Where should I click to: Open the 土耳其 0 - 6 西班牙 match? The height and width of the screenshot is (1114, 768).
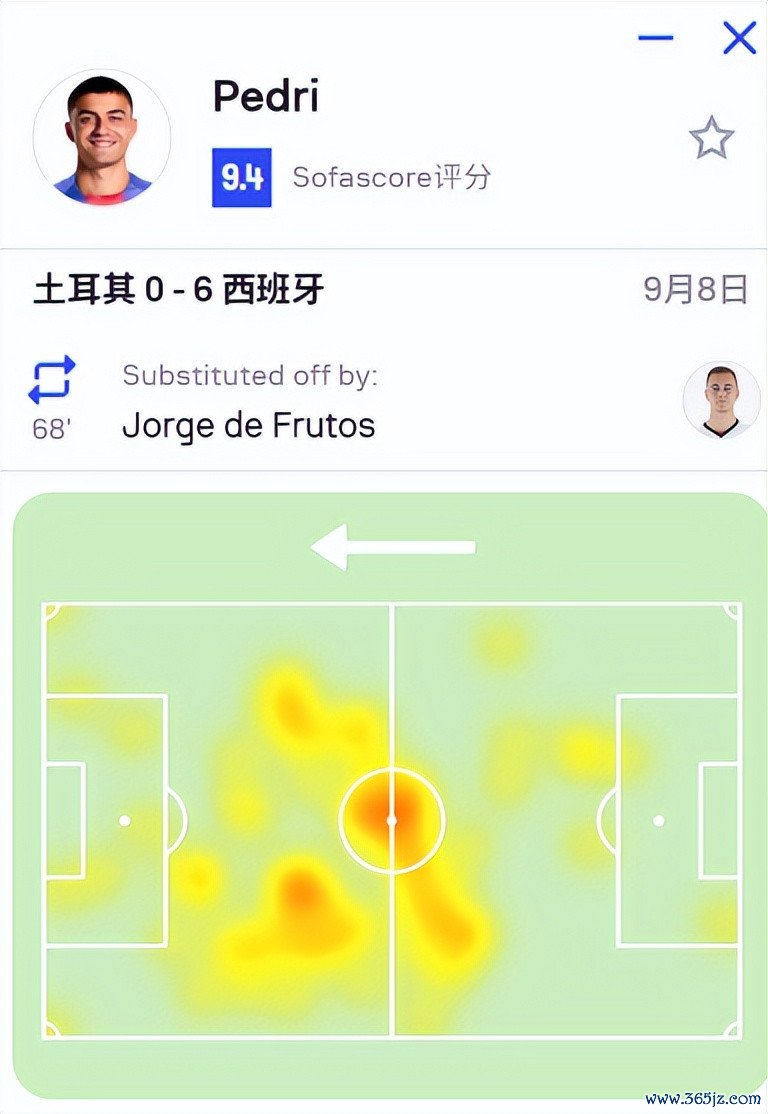tap(180, 291)
